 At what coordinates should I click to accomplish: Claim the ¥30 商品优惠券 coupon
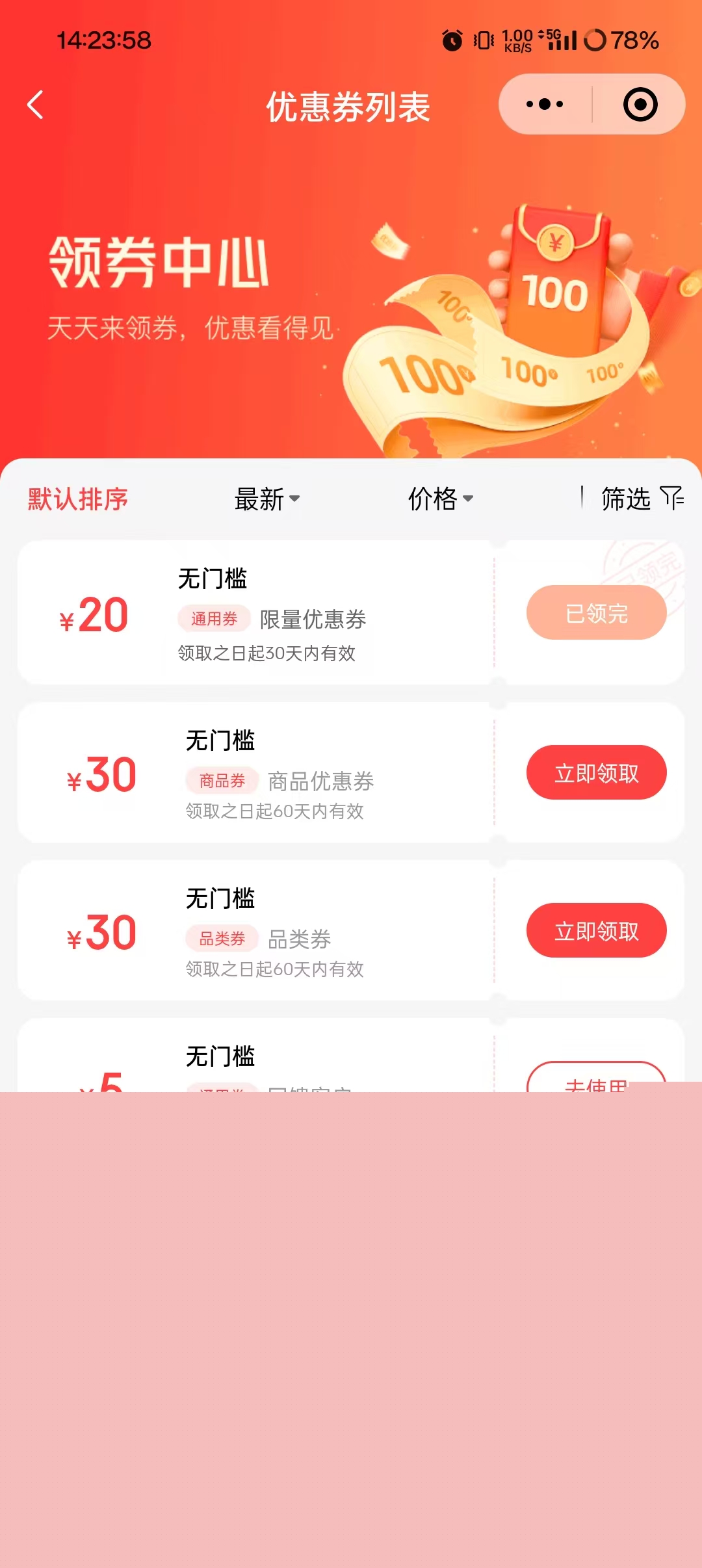(596, 773)
